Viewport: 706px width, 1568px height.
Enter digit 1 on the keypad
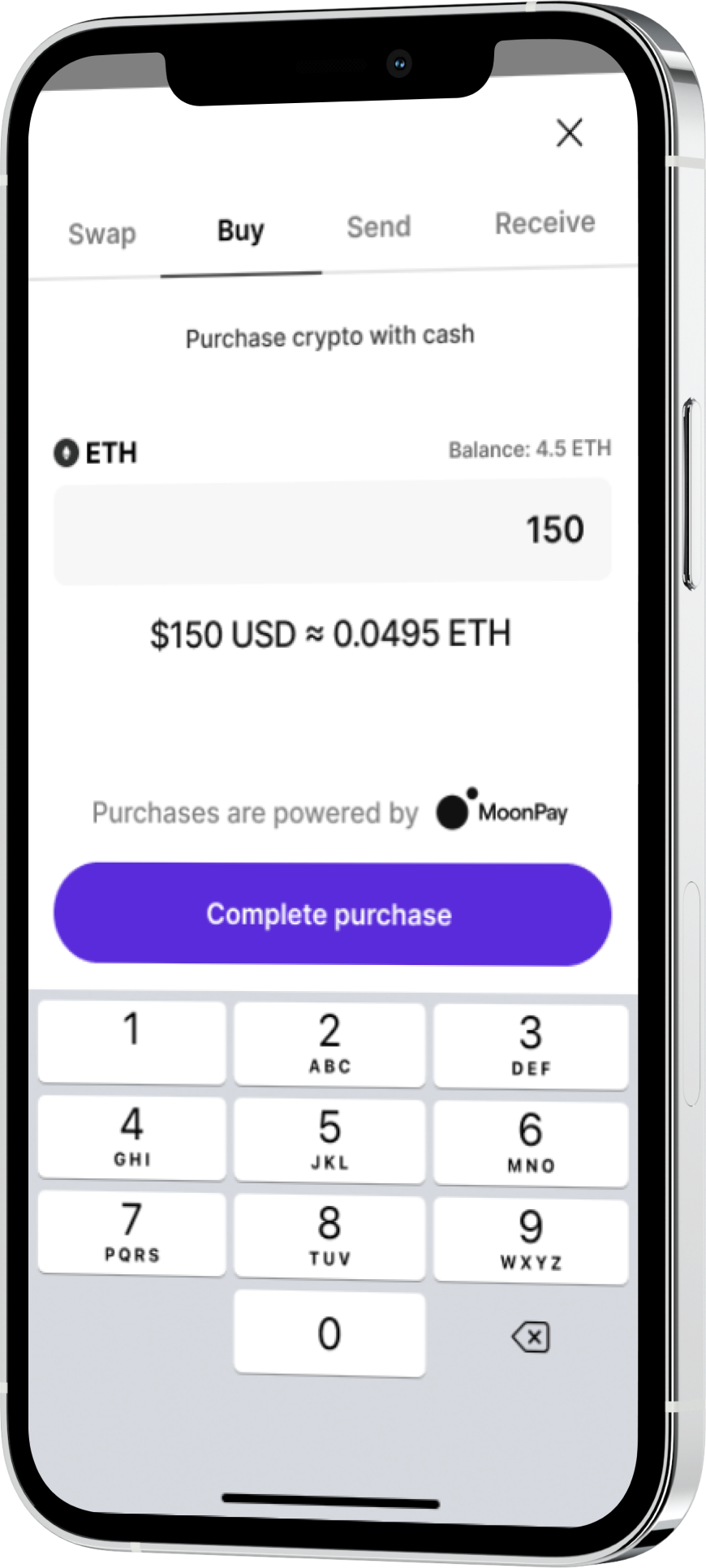[x=131, y=1041]
